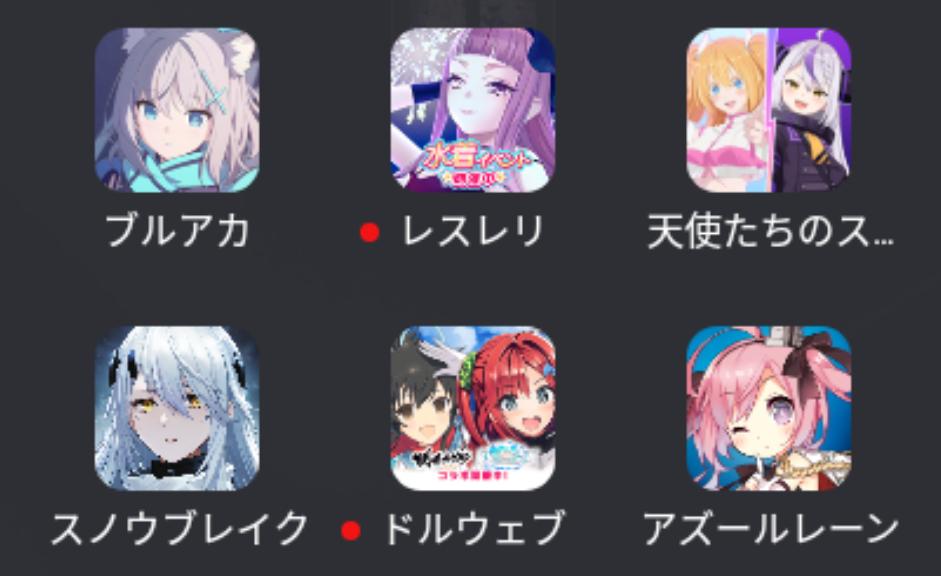
Task: Open the アズールレーン game
Action: tap(768, 407)
